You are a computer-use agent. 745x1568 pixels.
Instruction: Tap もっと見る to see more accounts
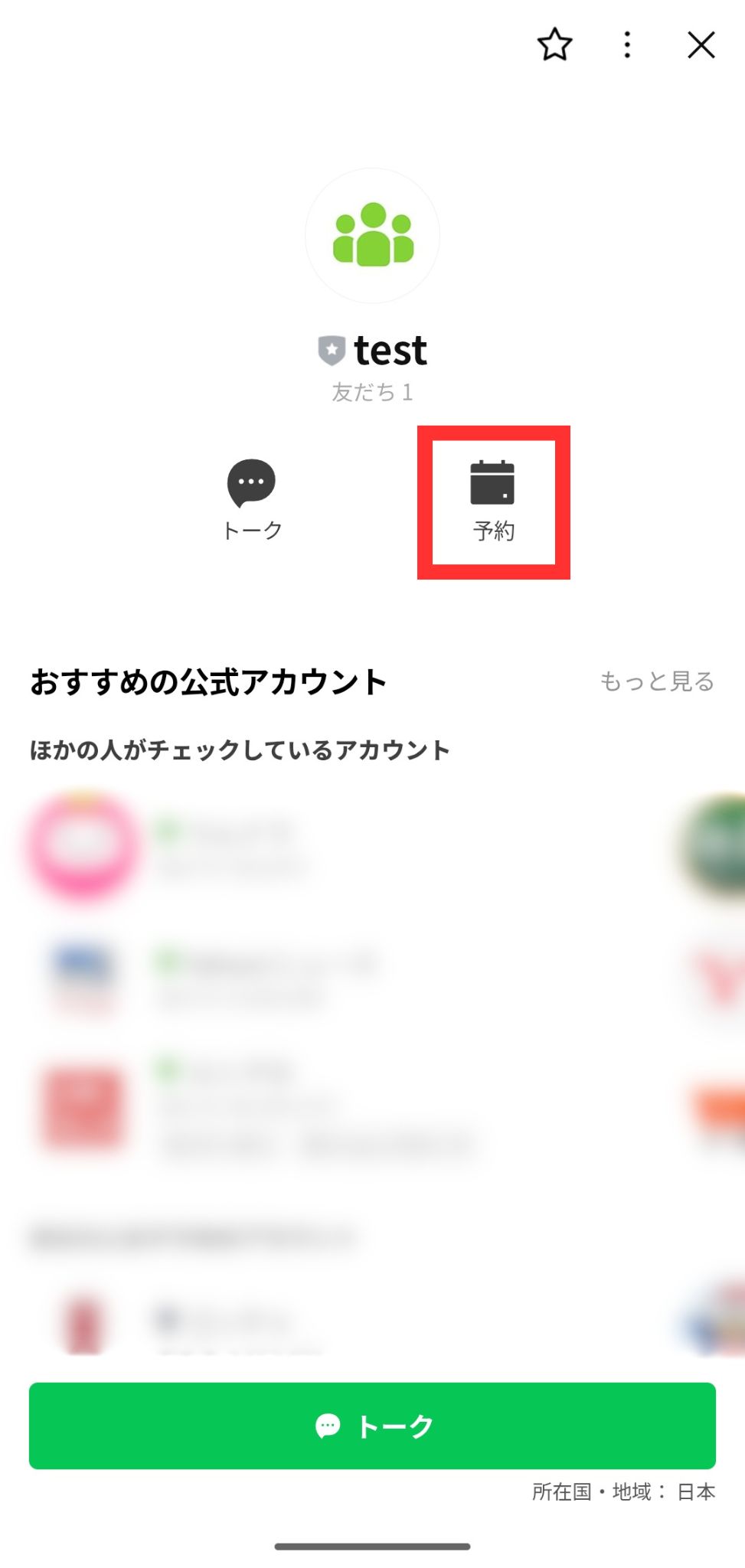pyautogui.click(x=656, y=681)
